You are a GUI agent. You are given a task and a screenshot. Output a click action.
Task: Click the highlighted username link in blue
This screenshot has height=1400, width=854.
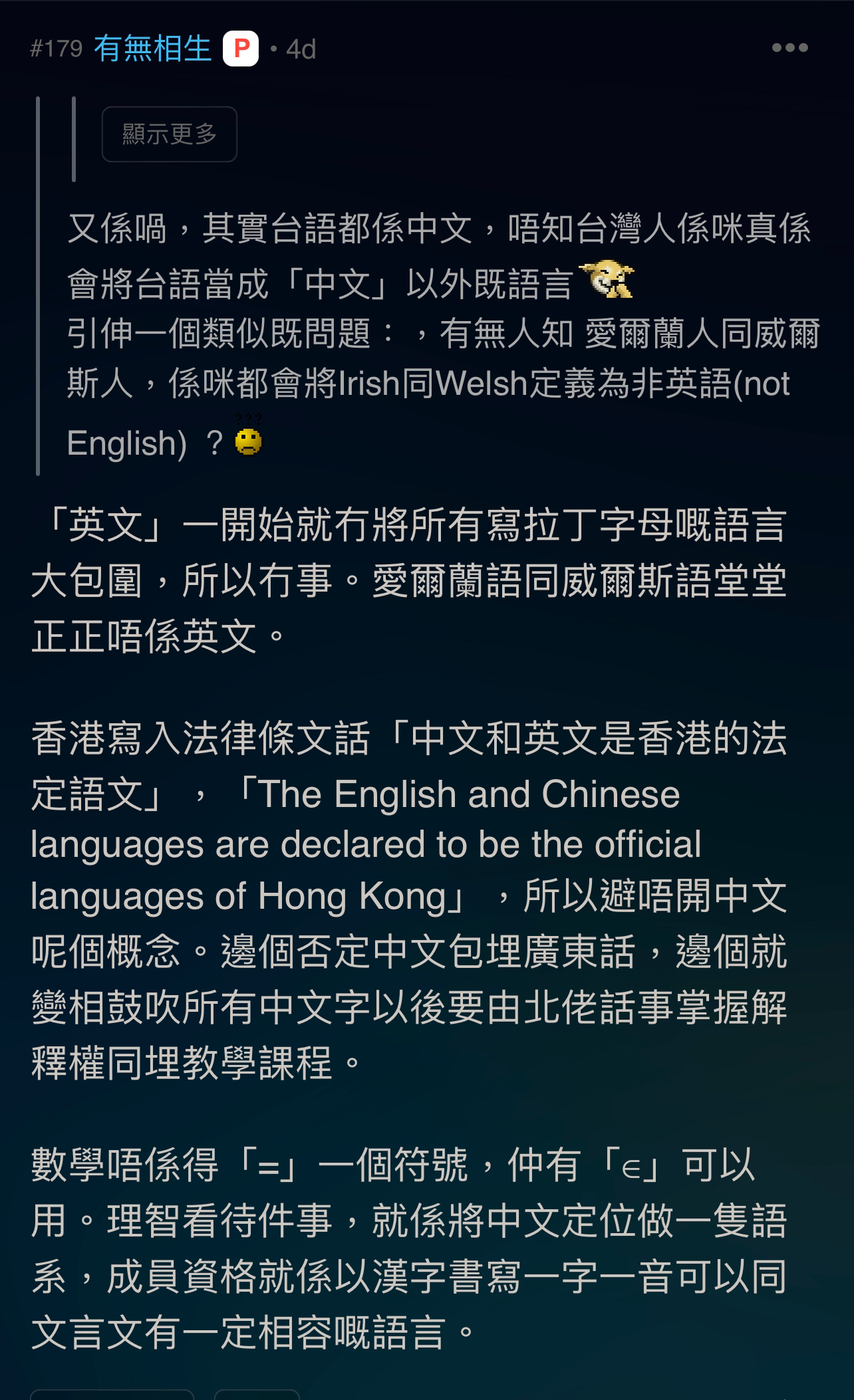153,48
